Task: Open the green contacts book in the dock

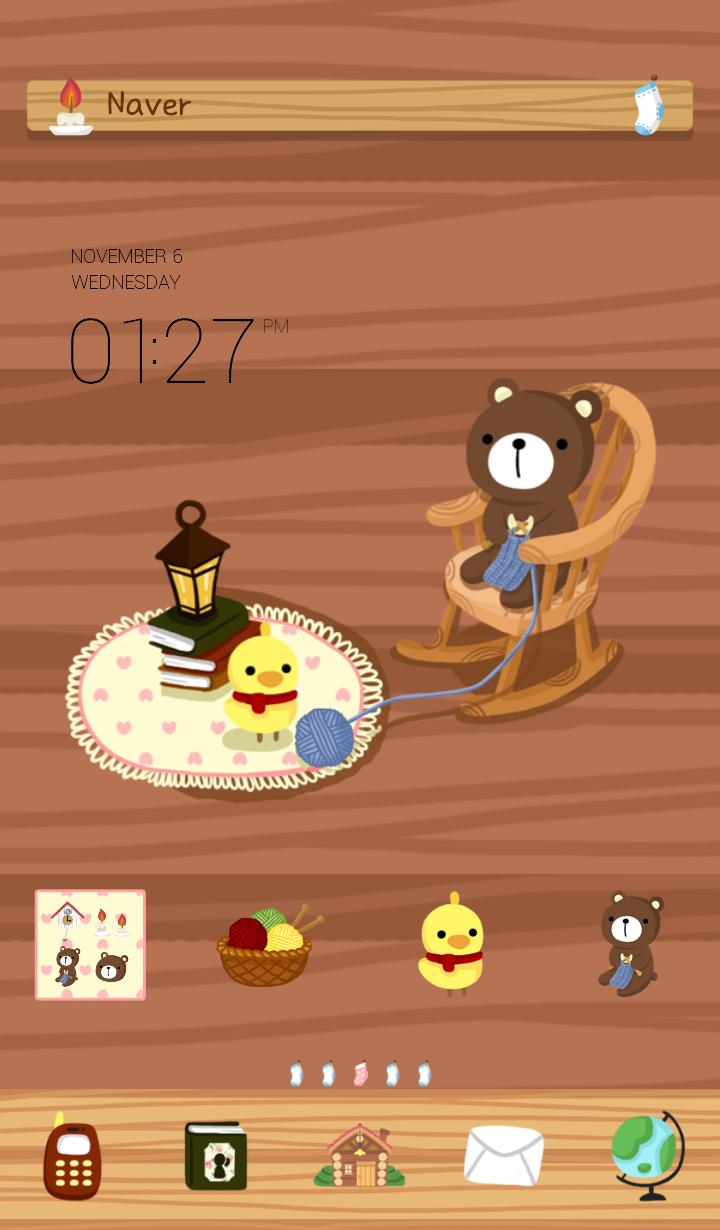Action: point(215,1156)
